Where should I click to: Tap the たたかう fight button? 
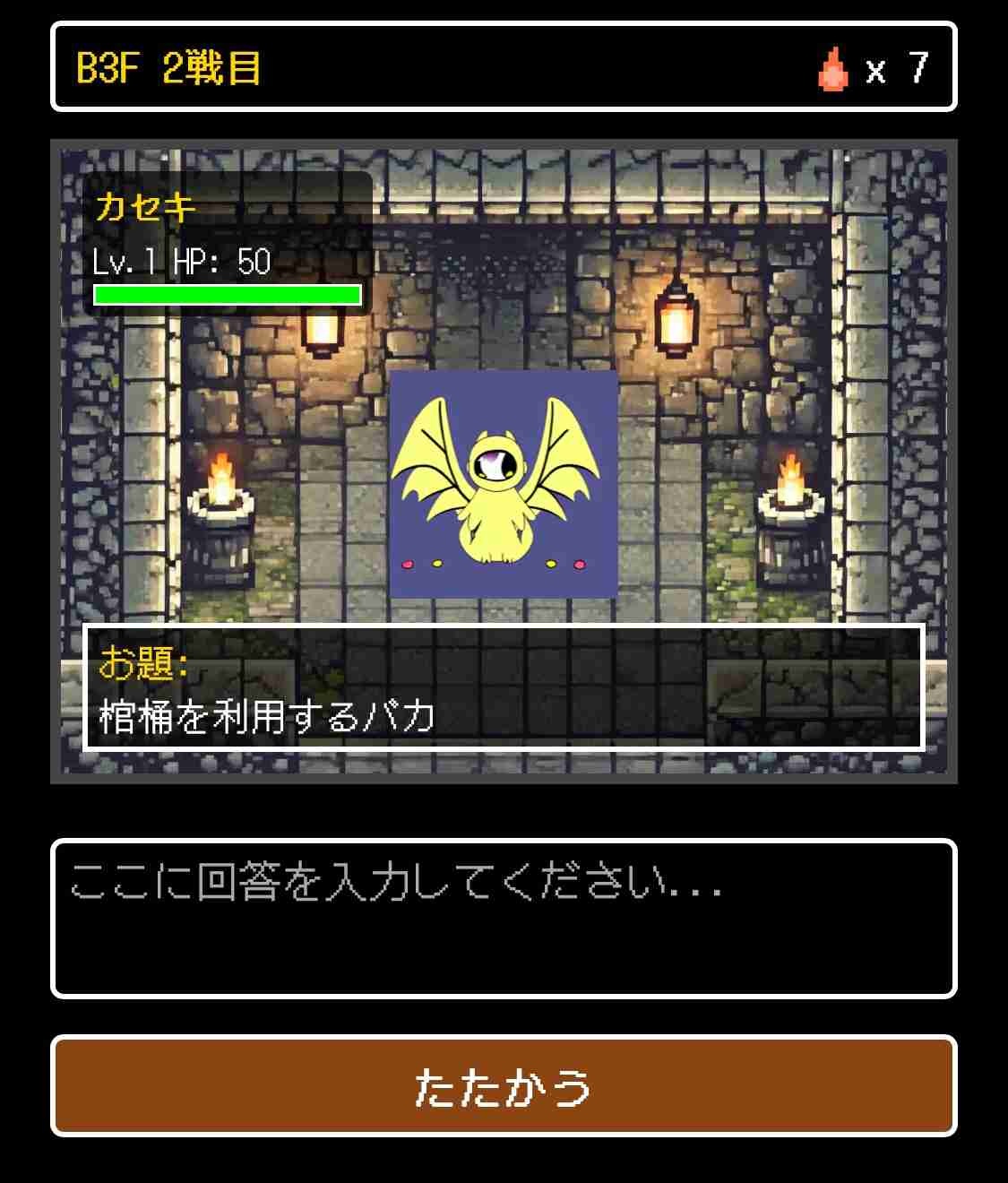click(x=504, y=1086)
